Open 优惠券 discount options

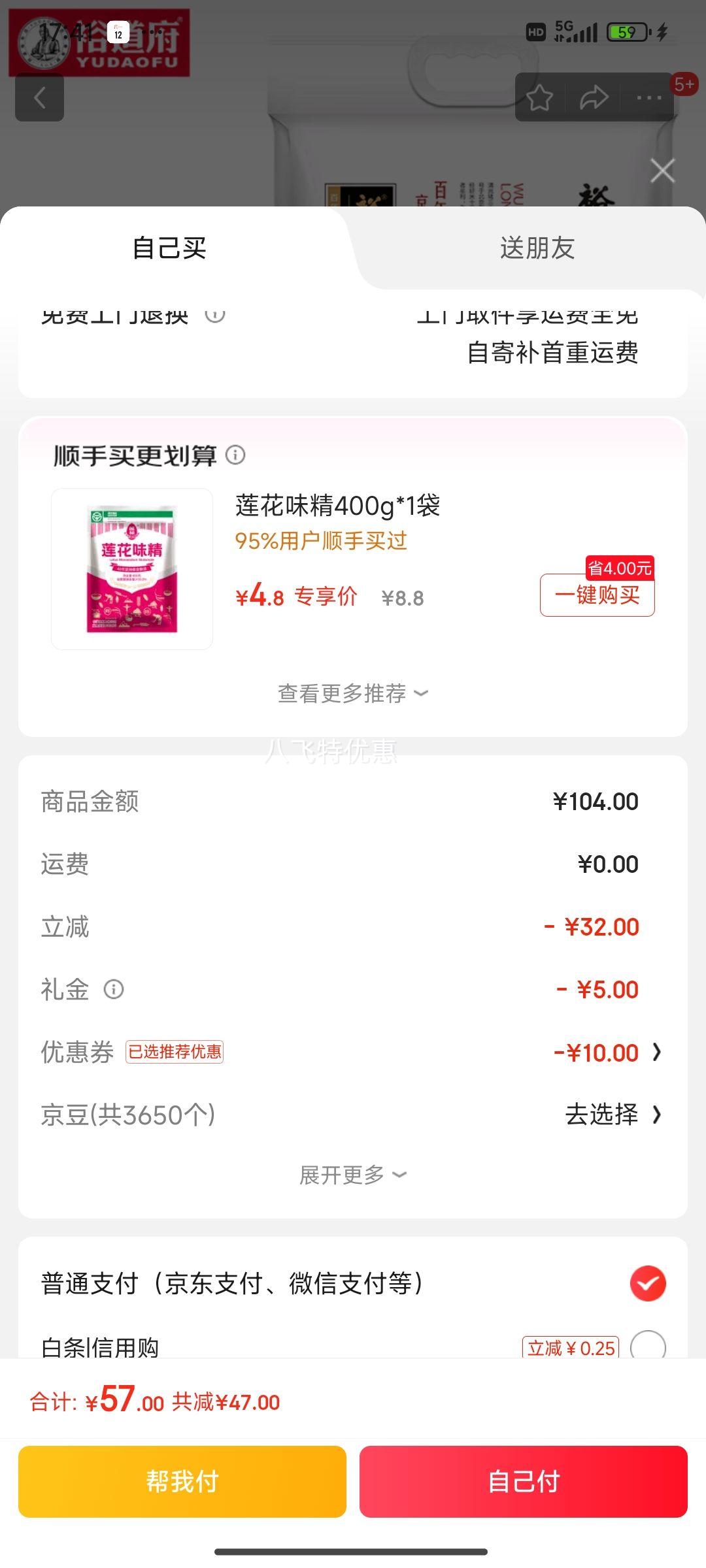click(608, 1053)
